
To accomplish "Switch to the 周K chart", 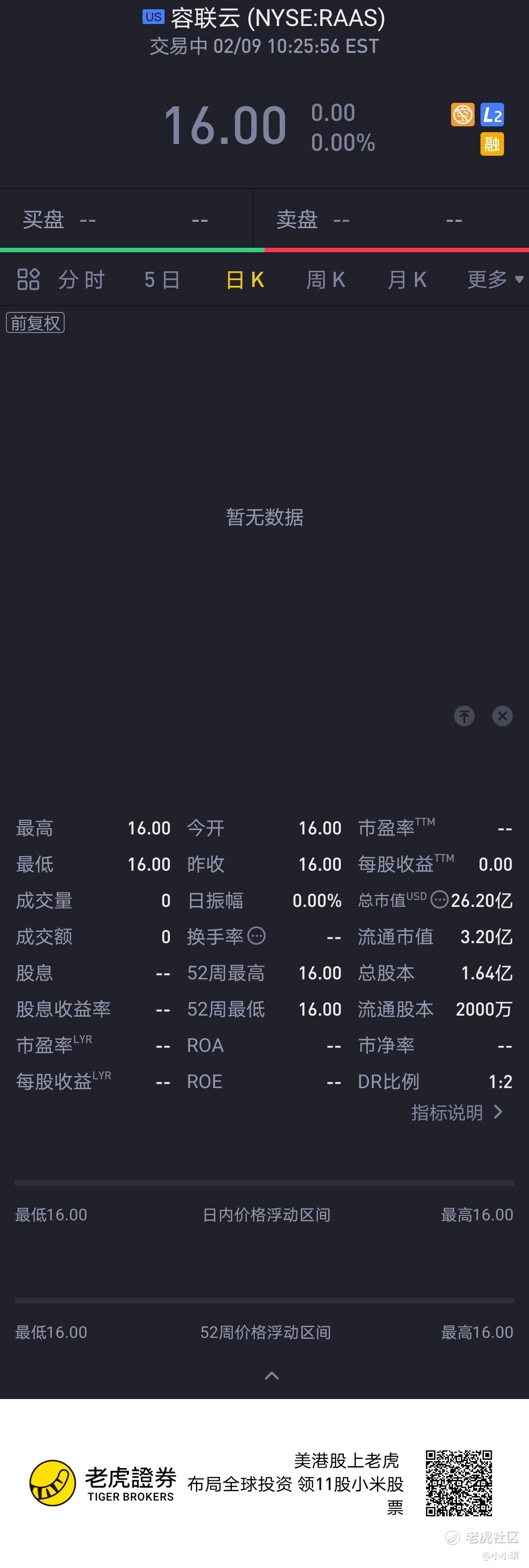I will [x=326, y=280].
